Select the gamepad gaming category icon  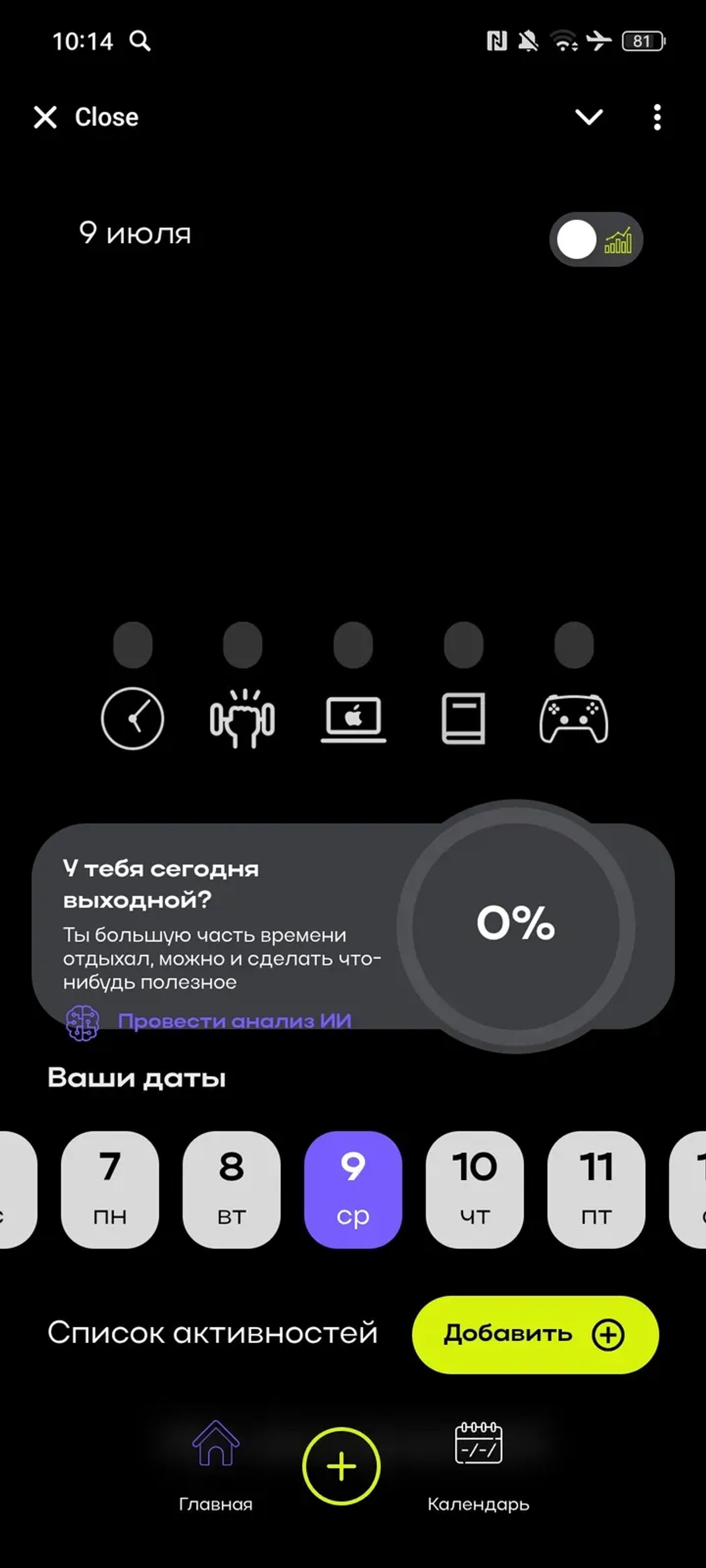tap(573, 718)
